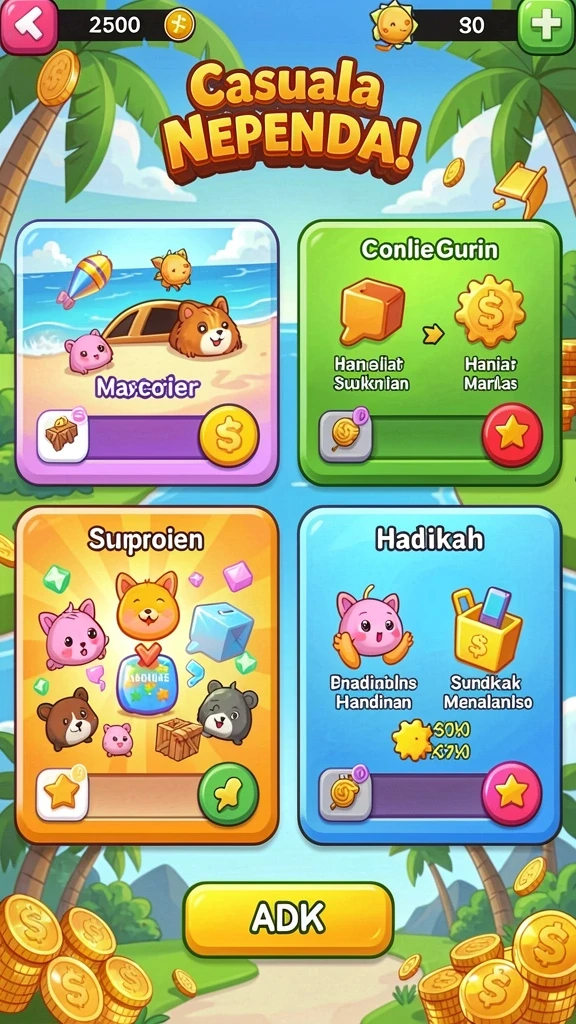The width and height of the screenshot is (576, 1024).
Task: Tap the gold dollar coin on Maycoier card
Action: coord(228,436)
